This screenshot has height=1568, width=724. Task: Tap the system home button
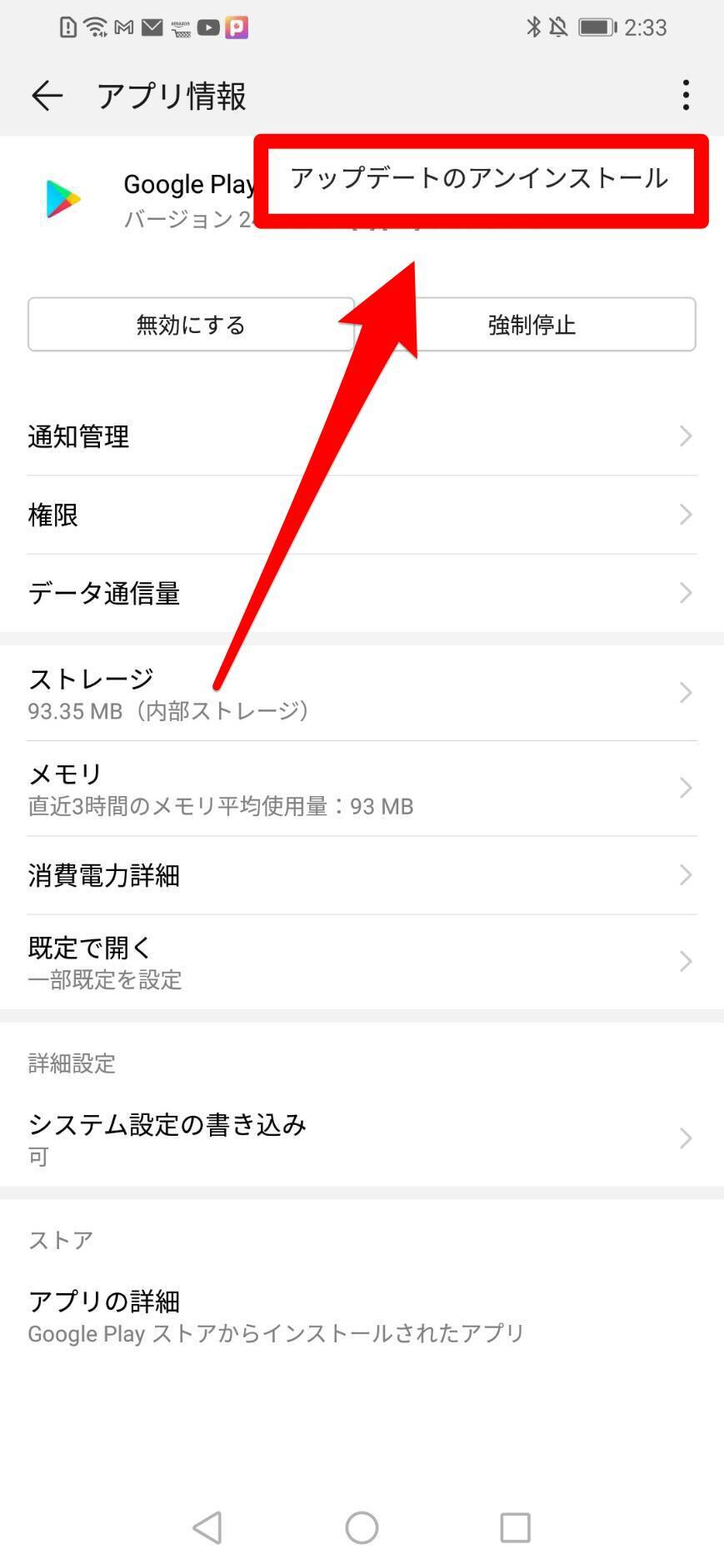coord(362,1527)
